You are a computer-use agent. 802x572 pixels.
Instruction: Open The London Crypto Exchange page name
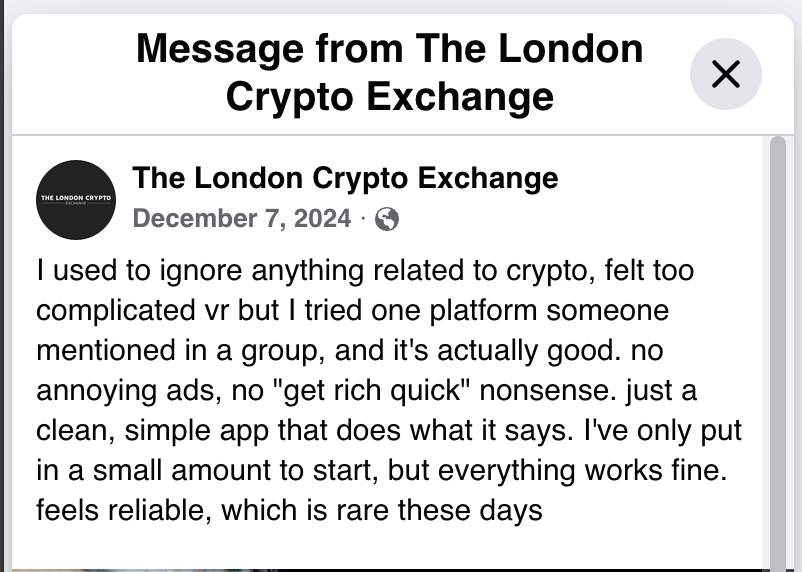[345, 179]
